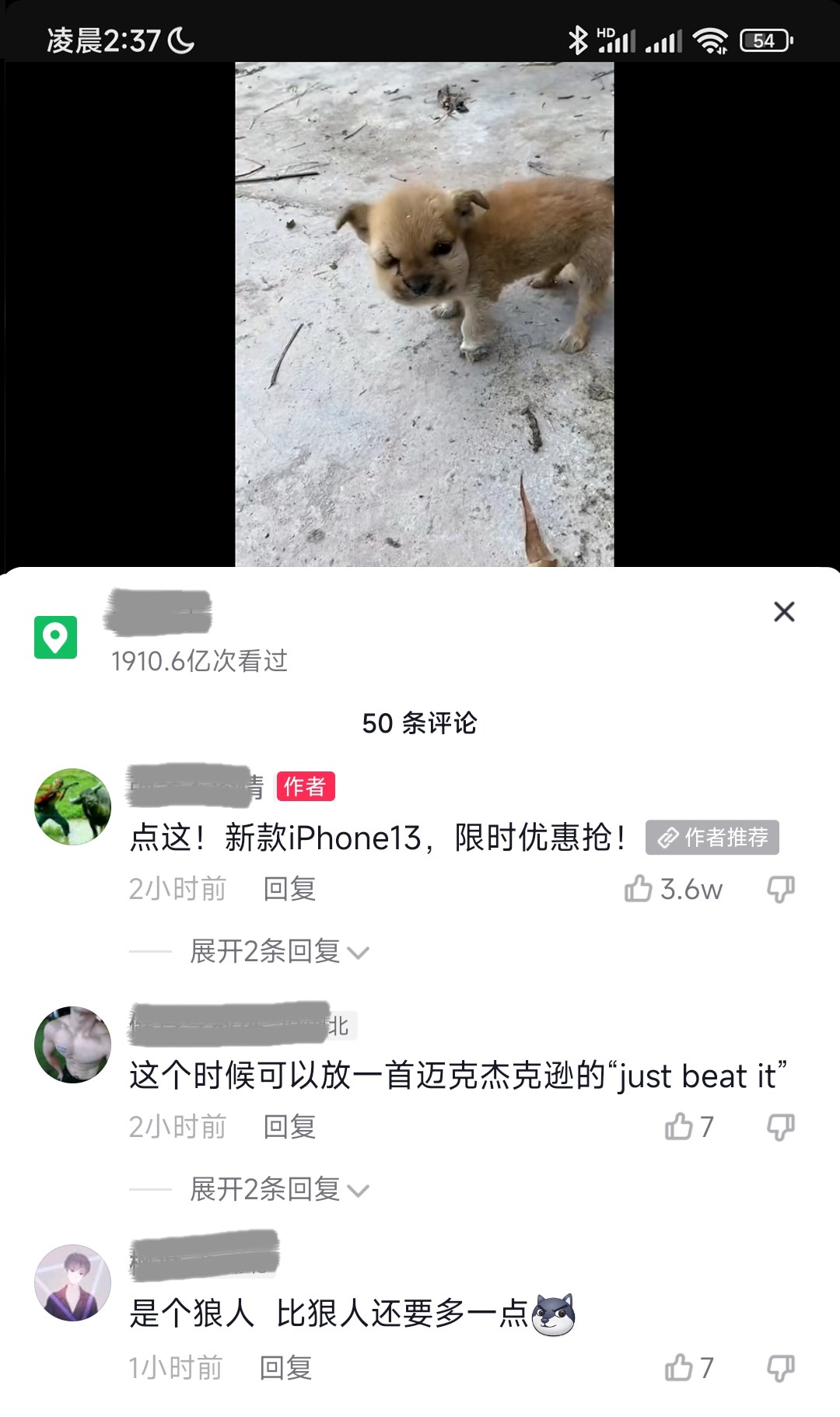Screen dimensions: 840x1417
Task: Reply to the "just beat it" comment
Action: click(289, 1126)
